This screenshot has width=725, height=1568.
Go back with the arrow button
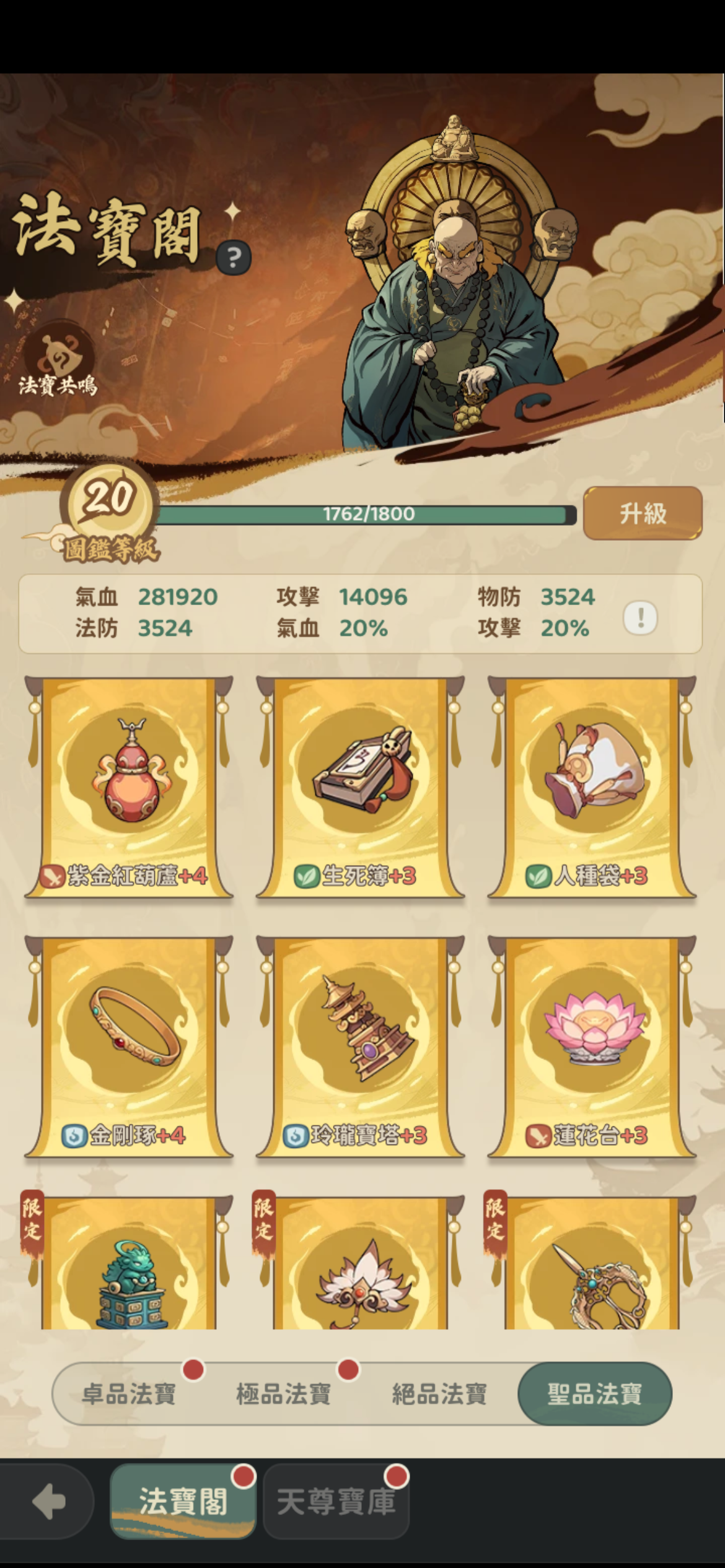pos(48,1502)
